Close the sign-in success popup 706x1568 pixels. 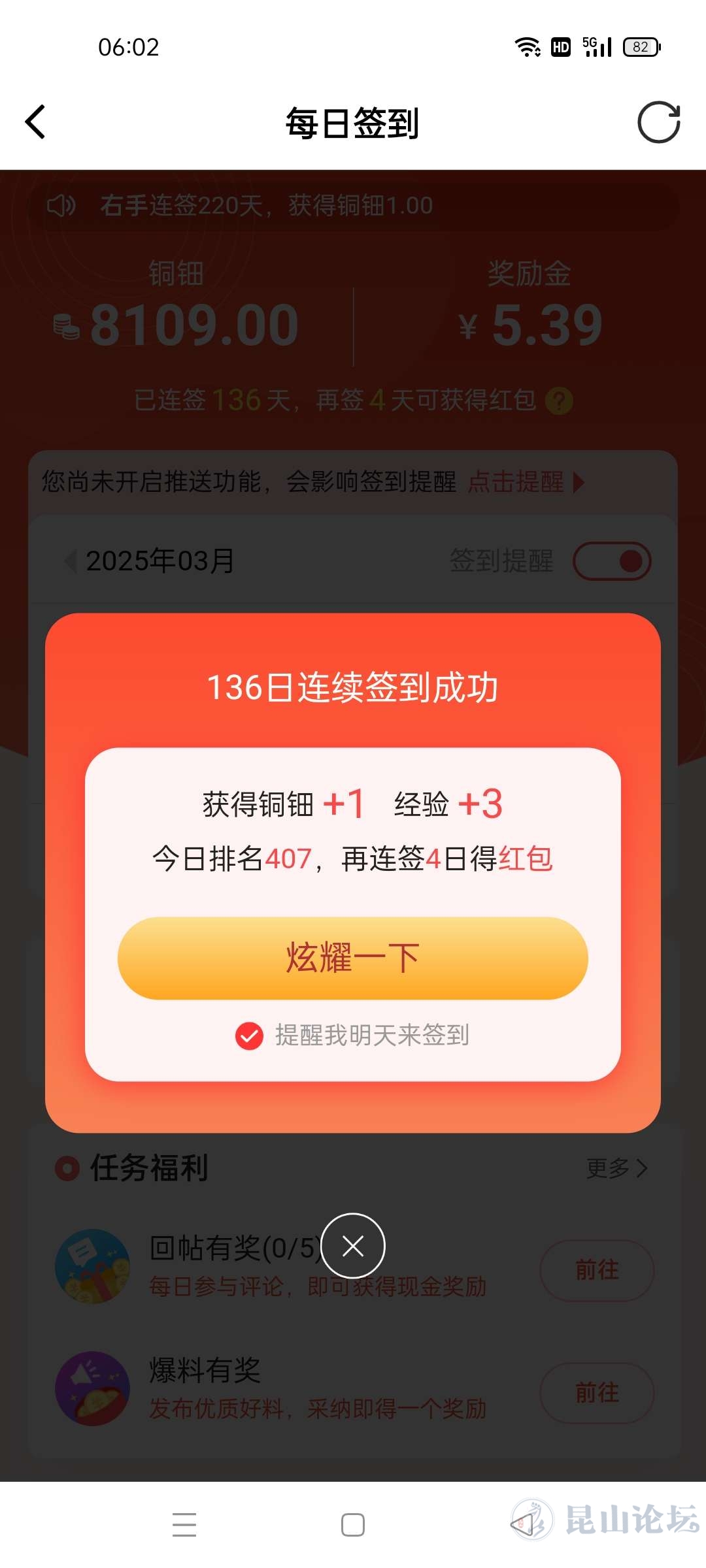pos(353,1246)
